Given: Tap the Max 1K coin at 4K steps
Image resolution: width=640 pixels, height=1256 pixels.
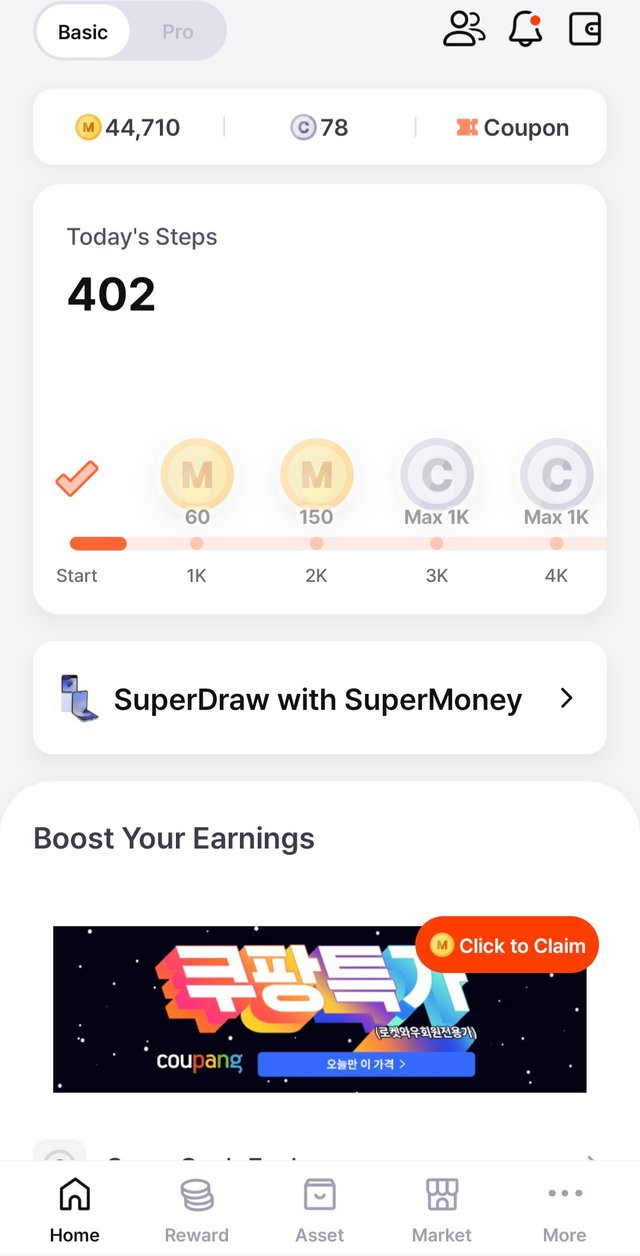Looking at the screenshot, I should (557, 475).
